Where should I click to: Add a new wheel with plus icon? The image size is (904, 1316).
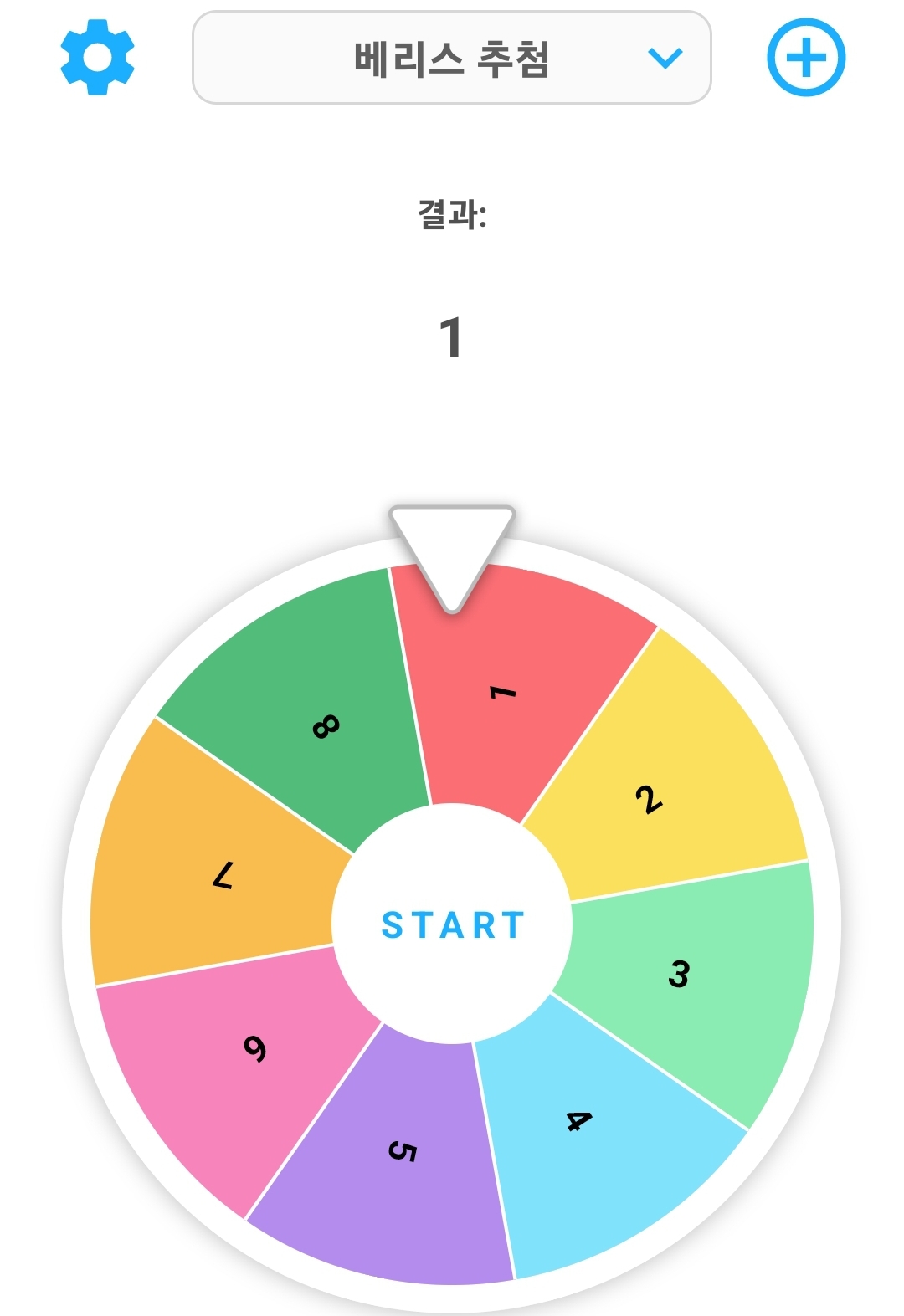tap(806, 58)
